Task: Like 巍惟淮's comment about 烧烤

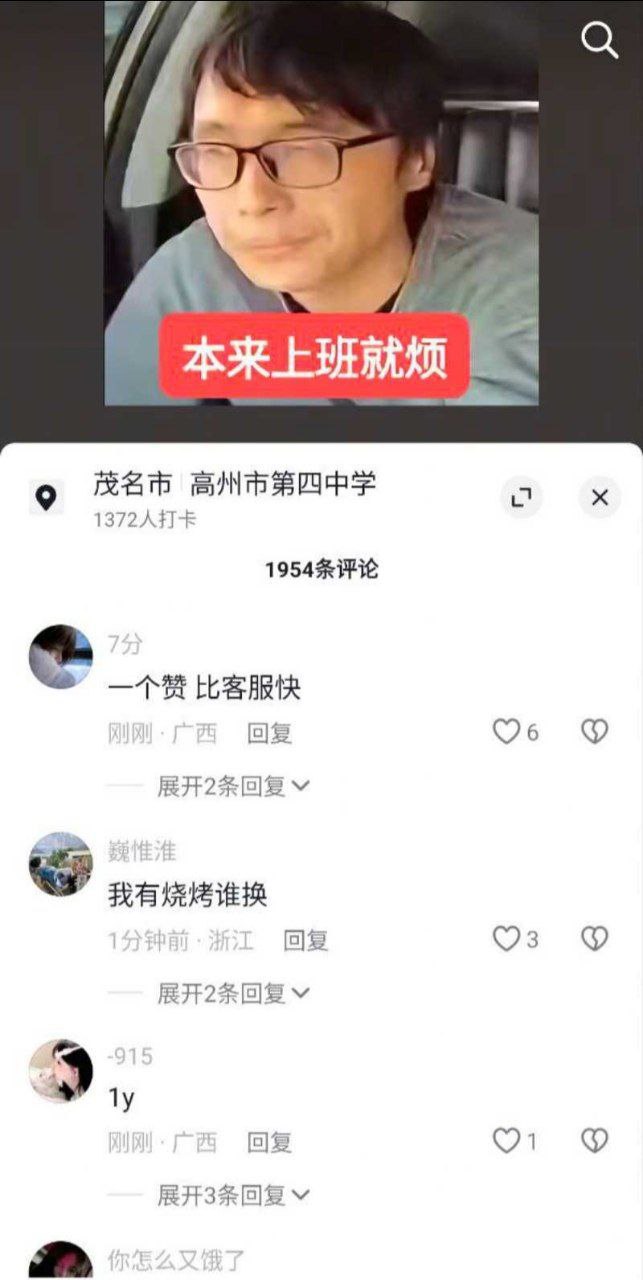Action: 507,939
